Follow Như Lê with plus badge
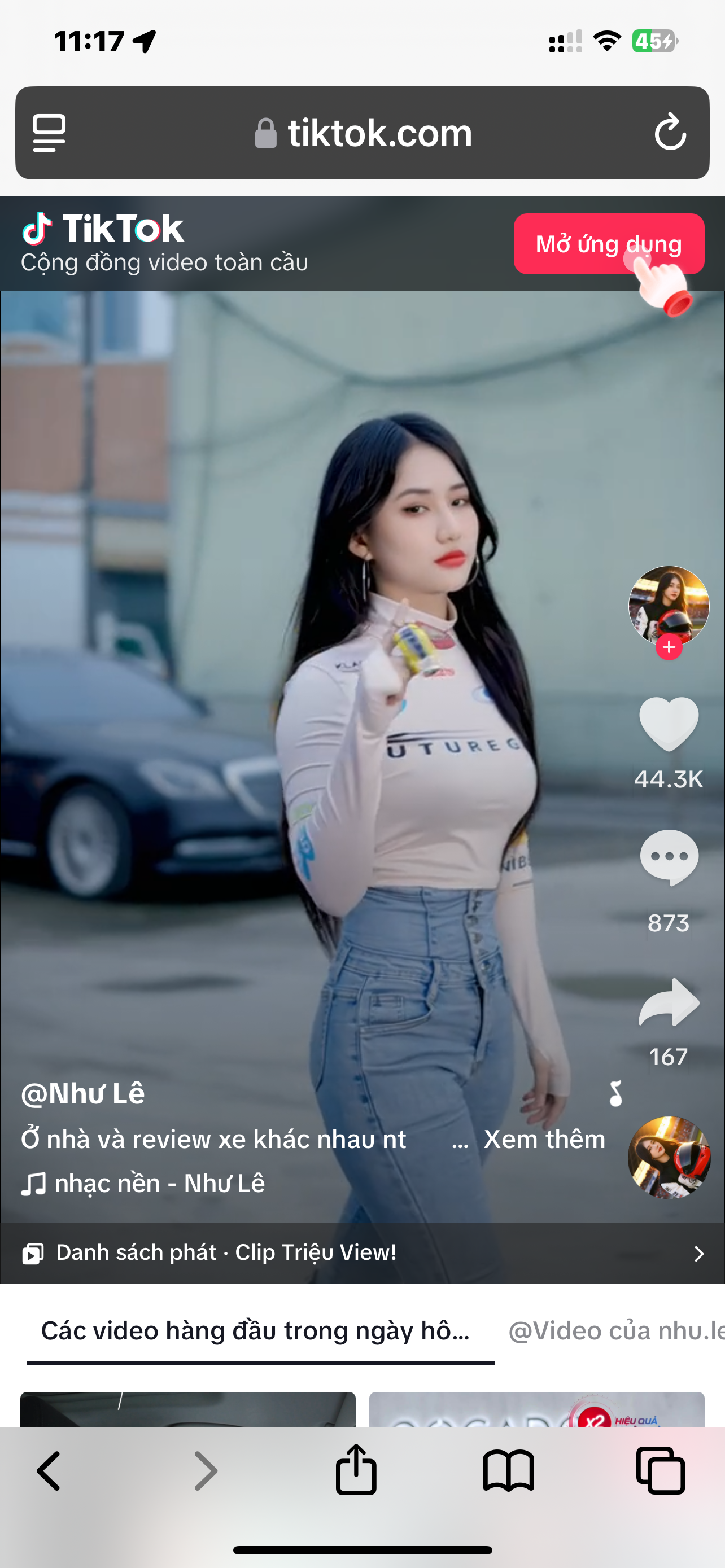The height and width of the screenshot is (1568, 725). click(x=669, y=647)
